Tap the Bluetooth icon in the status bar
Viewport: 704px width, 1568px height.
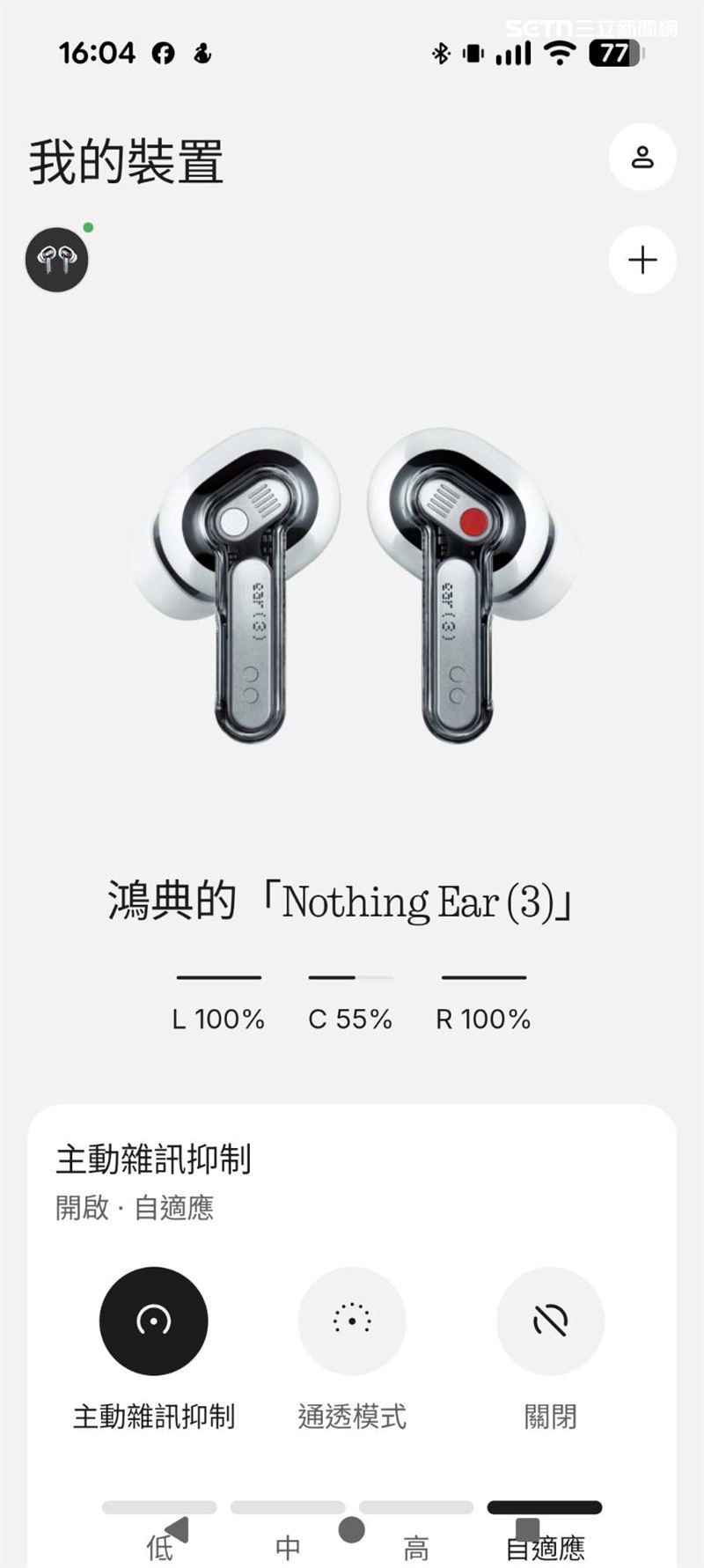pos(442,53)
